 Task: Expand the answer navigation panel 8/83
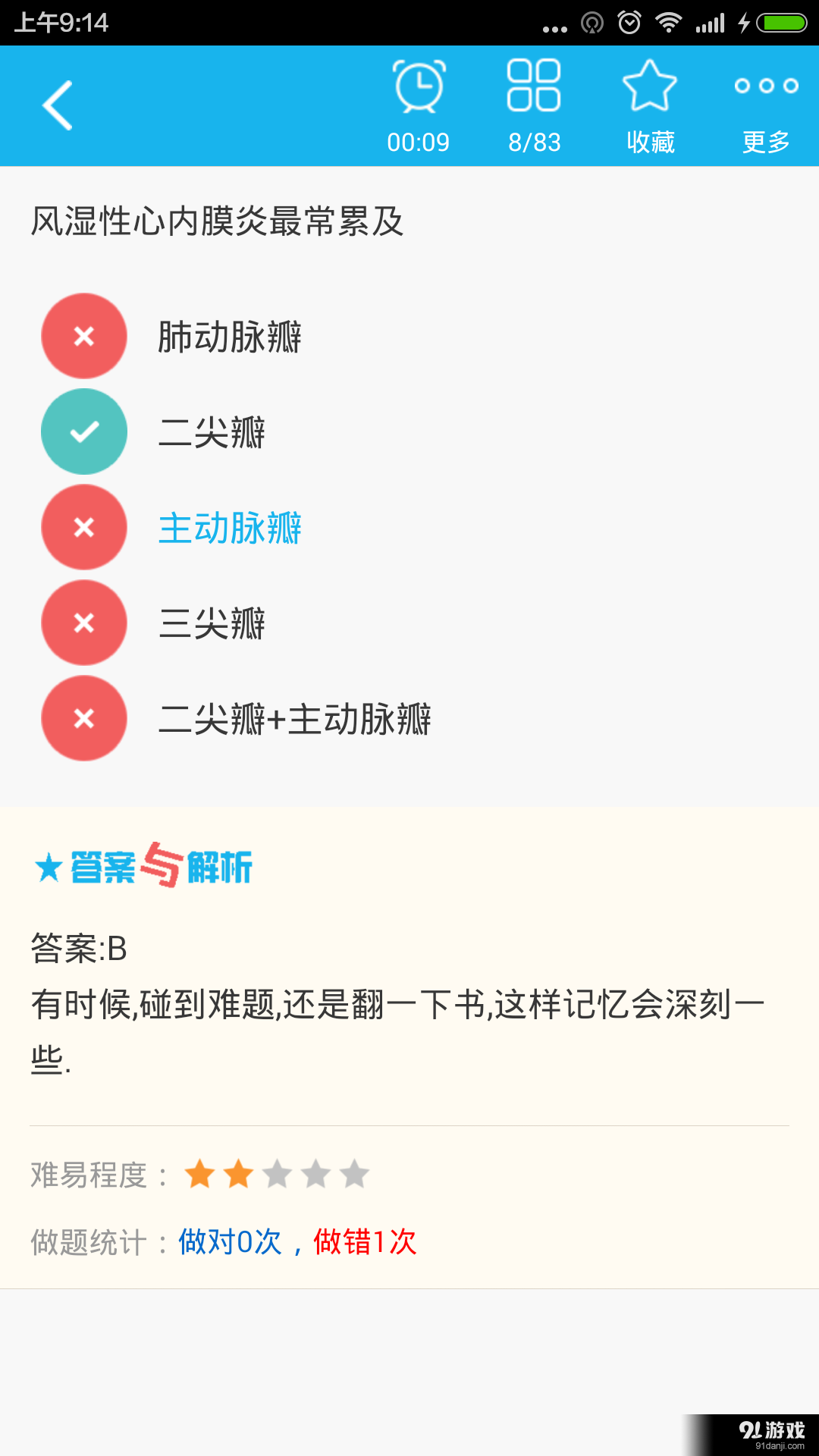tap(534, 106)
